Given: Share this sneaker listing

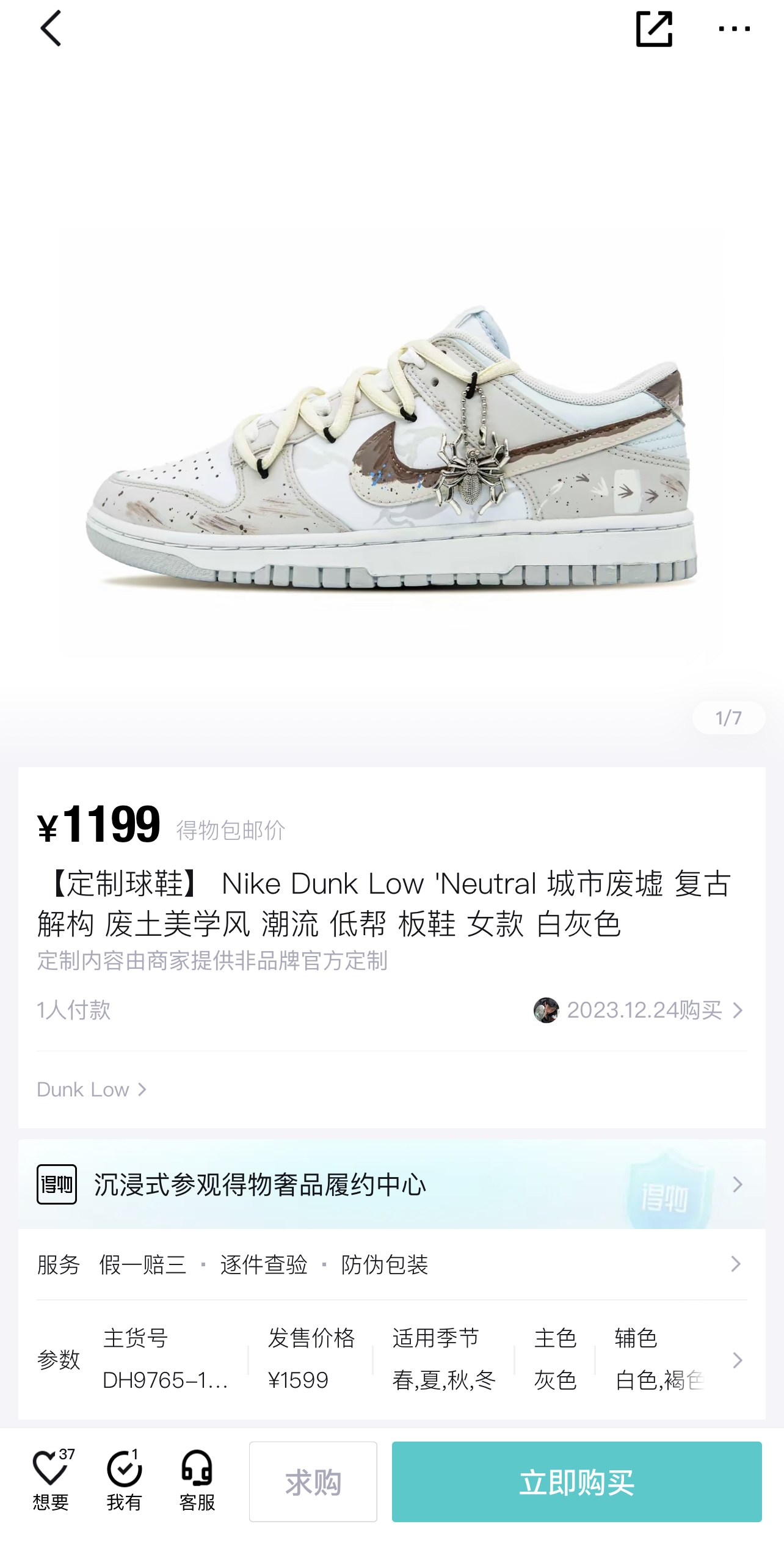Looking at the screenshot, I should tap(654, 29).
